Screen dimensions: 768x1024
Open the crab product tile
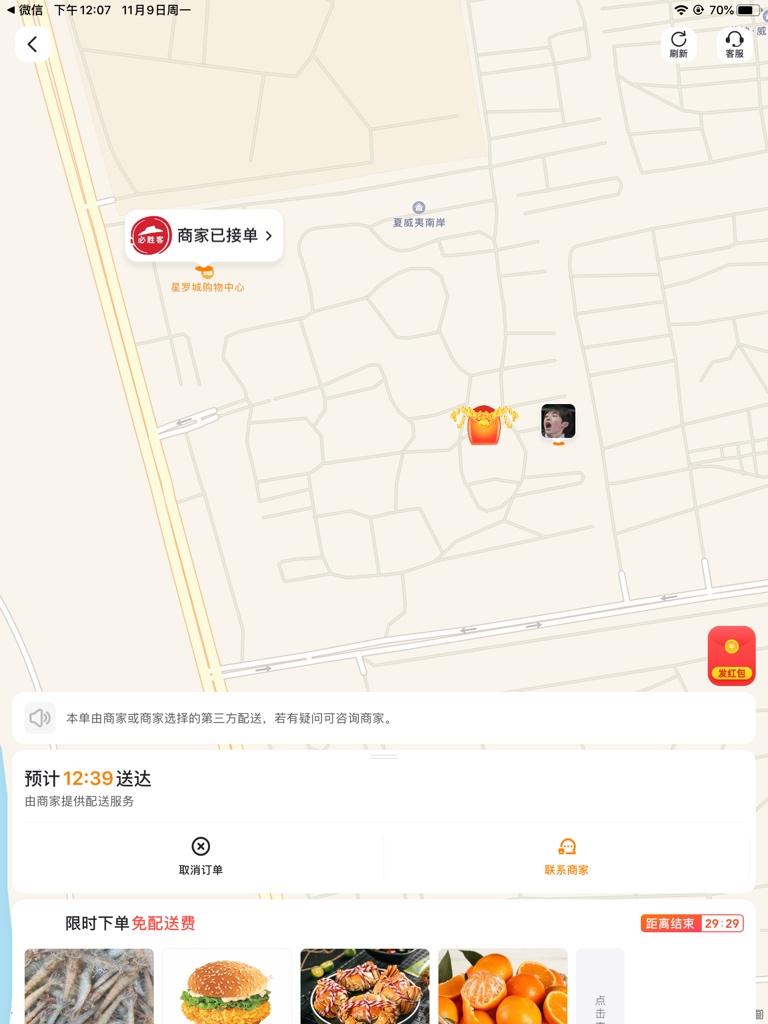[365, 986]
